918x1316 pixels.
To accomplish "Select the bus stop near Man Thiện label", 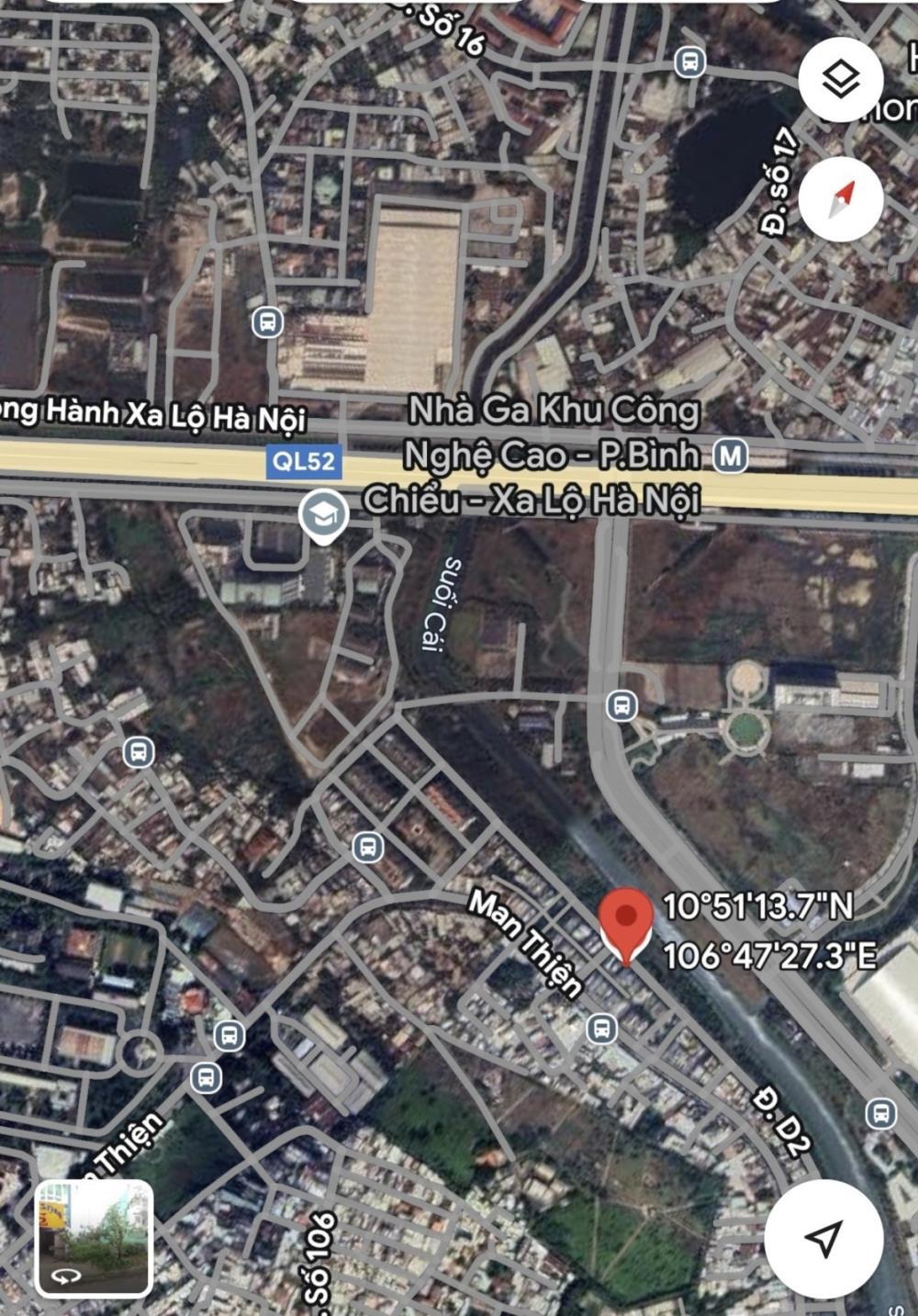I will 601,1028.
